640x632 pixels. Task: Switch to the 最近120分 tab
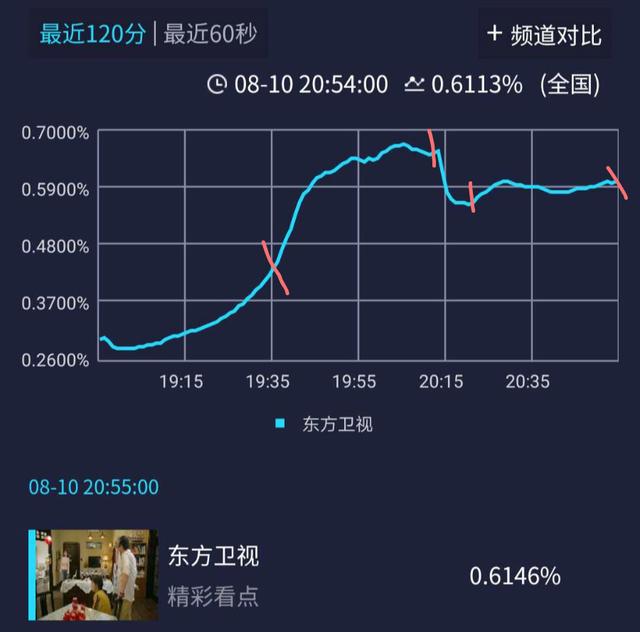[x=94, y=35]
